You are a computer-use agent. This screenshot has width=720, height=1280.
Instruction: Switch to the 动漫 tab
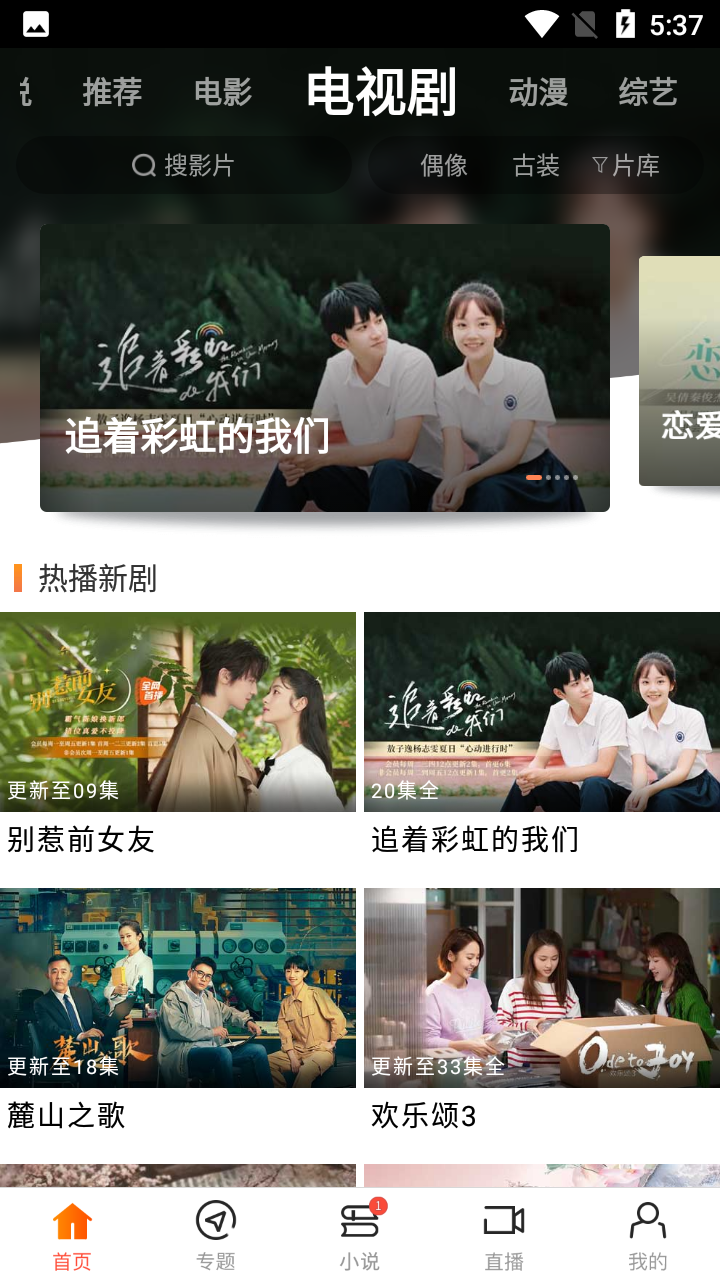(538, 92)
